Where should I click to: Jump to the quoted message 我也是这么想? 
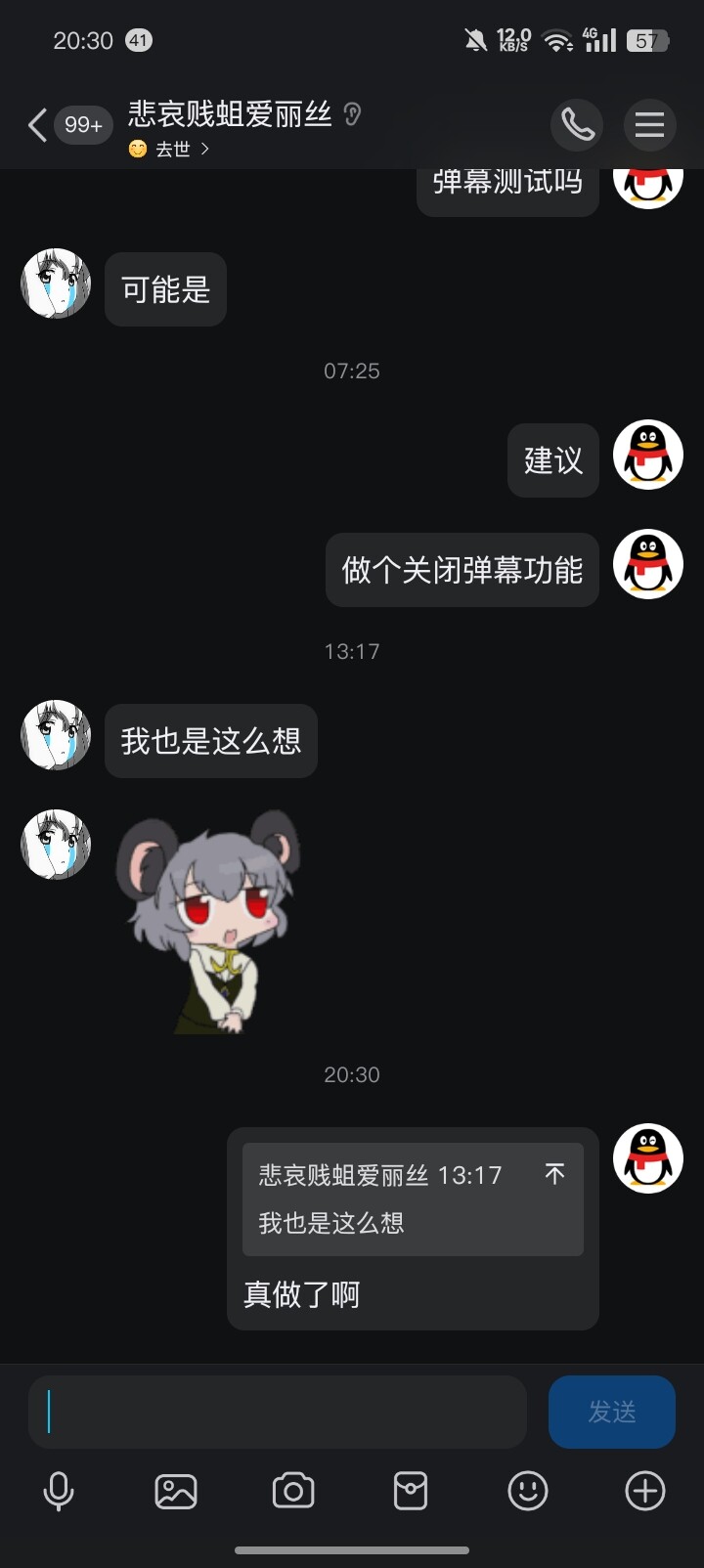pos(413,1199)
